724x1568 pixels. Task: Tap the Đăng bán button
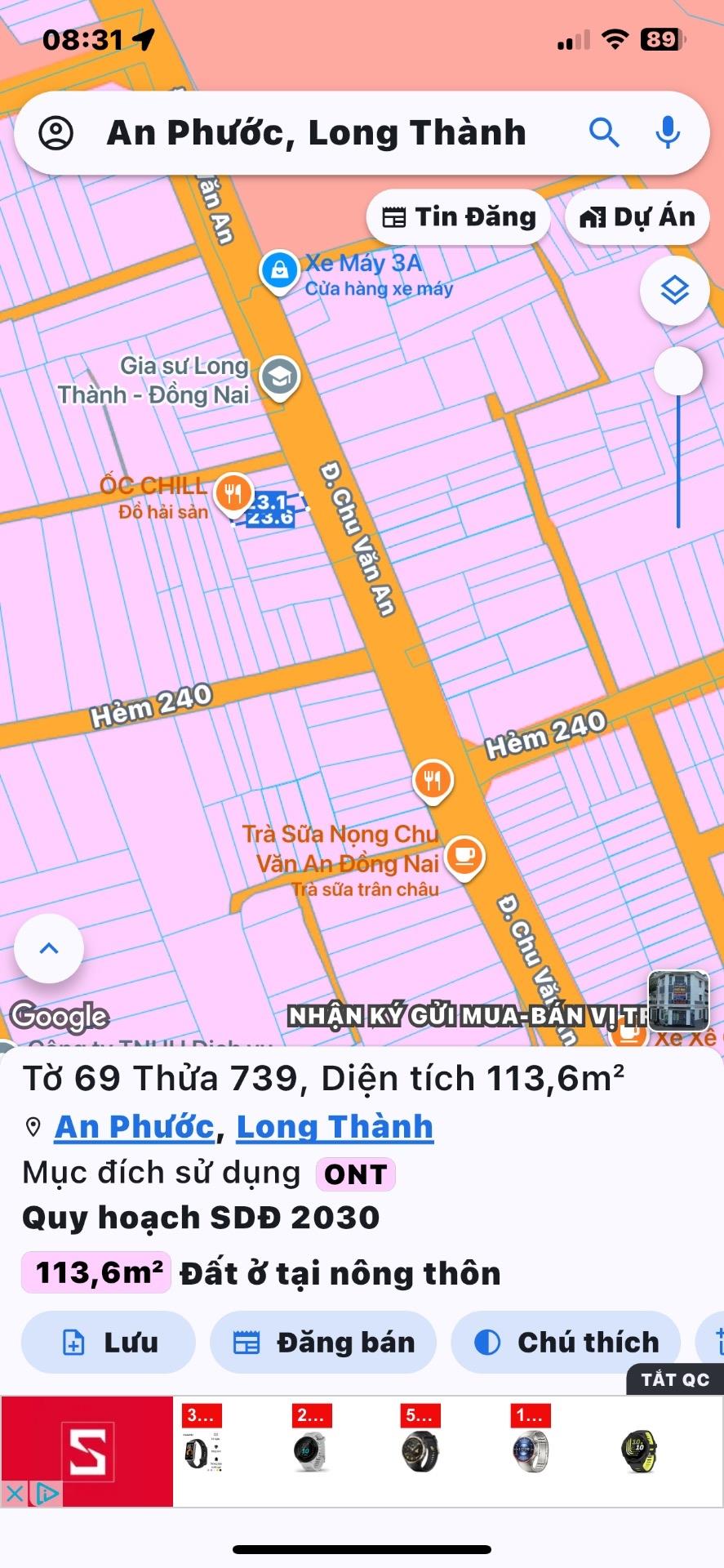tap(323, 1343)
